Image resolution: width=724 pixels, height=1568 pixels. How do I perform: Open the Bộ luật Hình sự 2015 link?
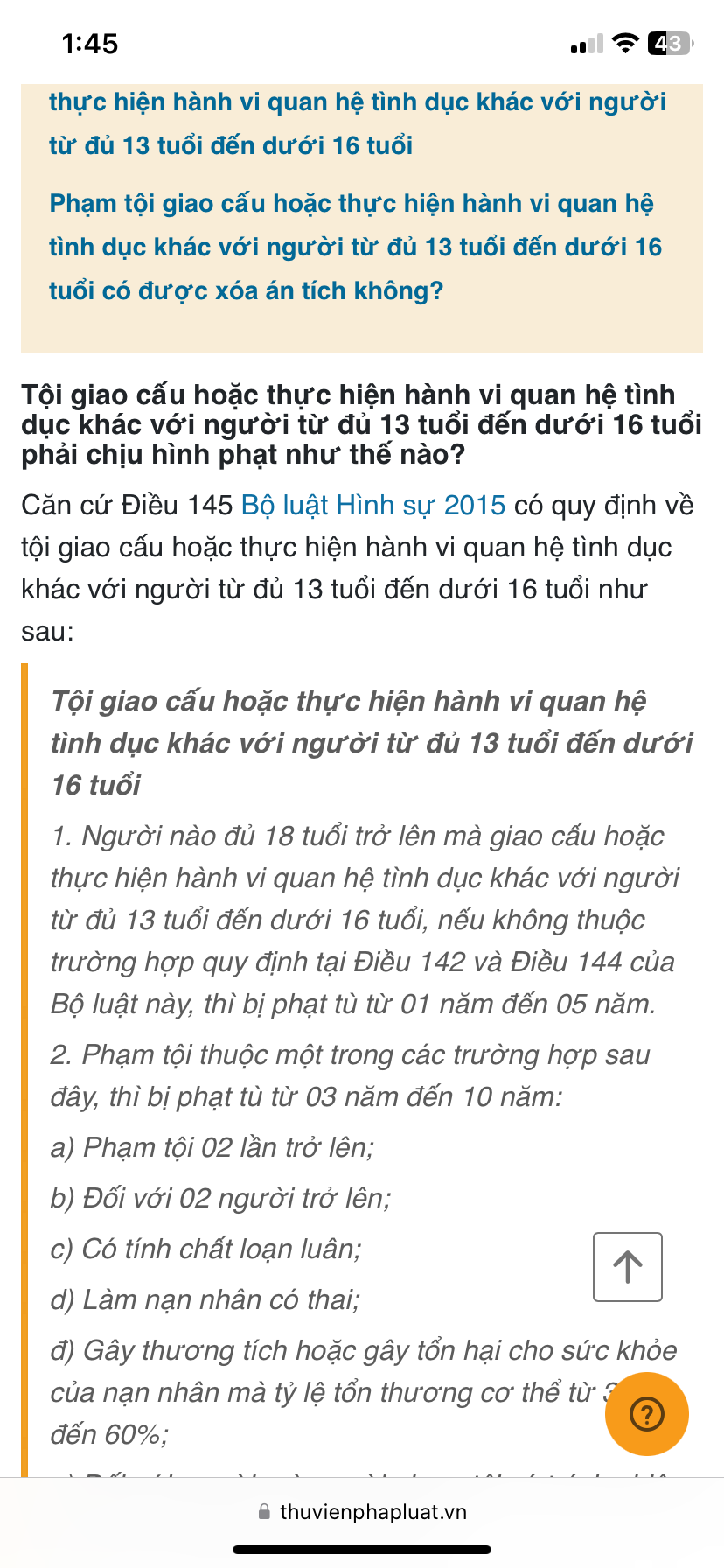click(372, 506)
